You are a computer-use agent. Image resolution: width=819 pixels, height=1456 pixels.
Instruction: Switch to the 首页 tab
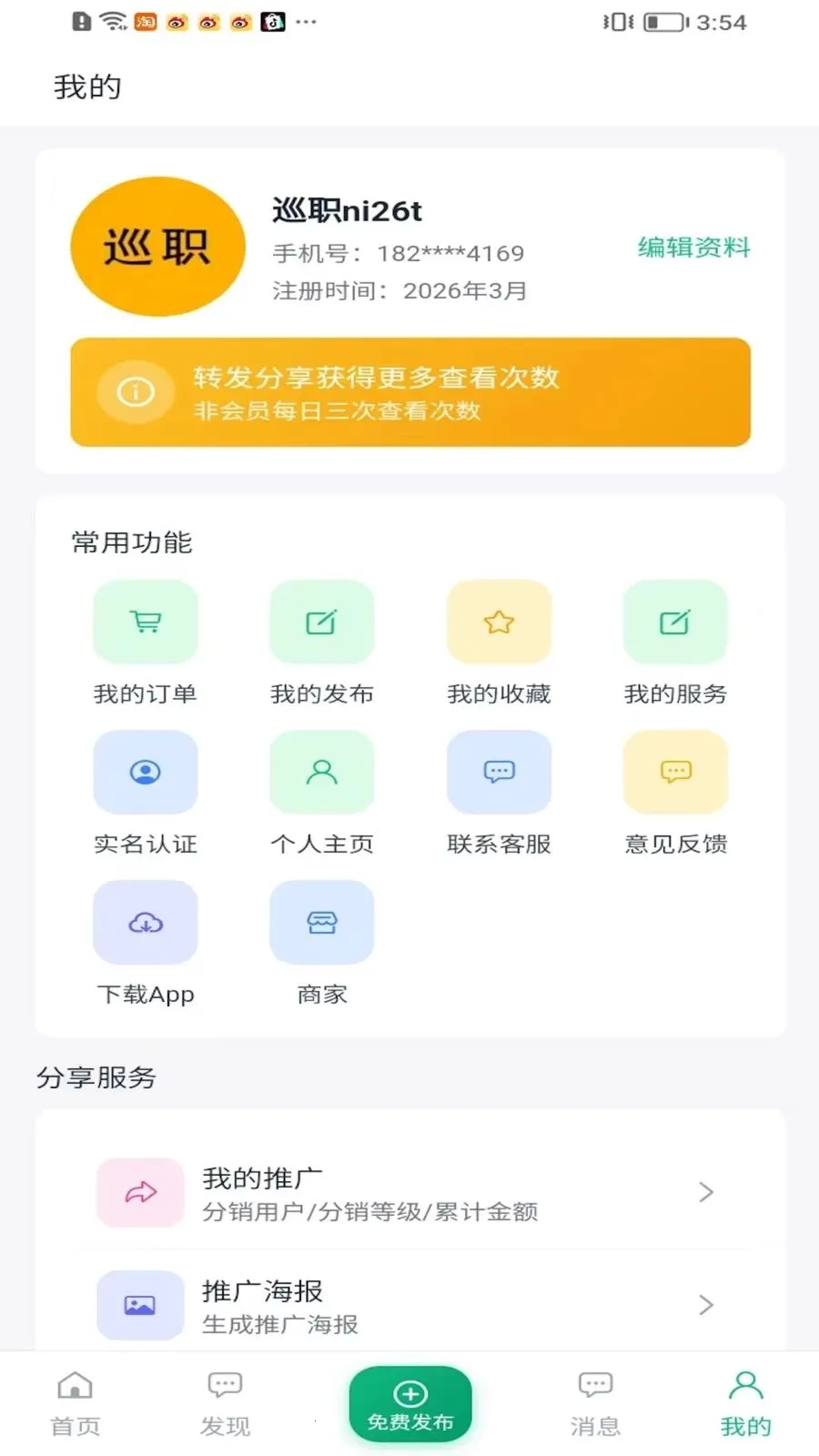[75, 1404]
